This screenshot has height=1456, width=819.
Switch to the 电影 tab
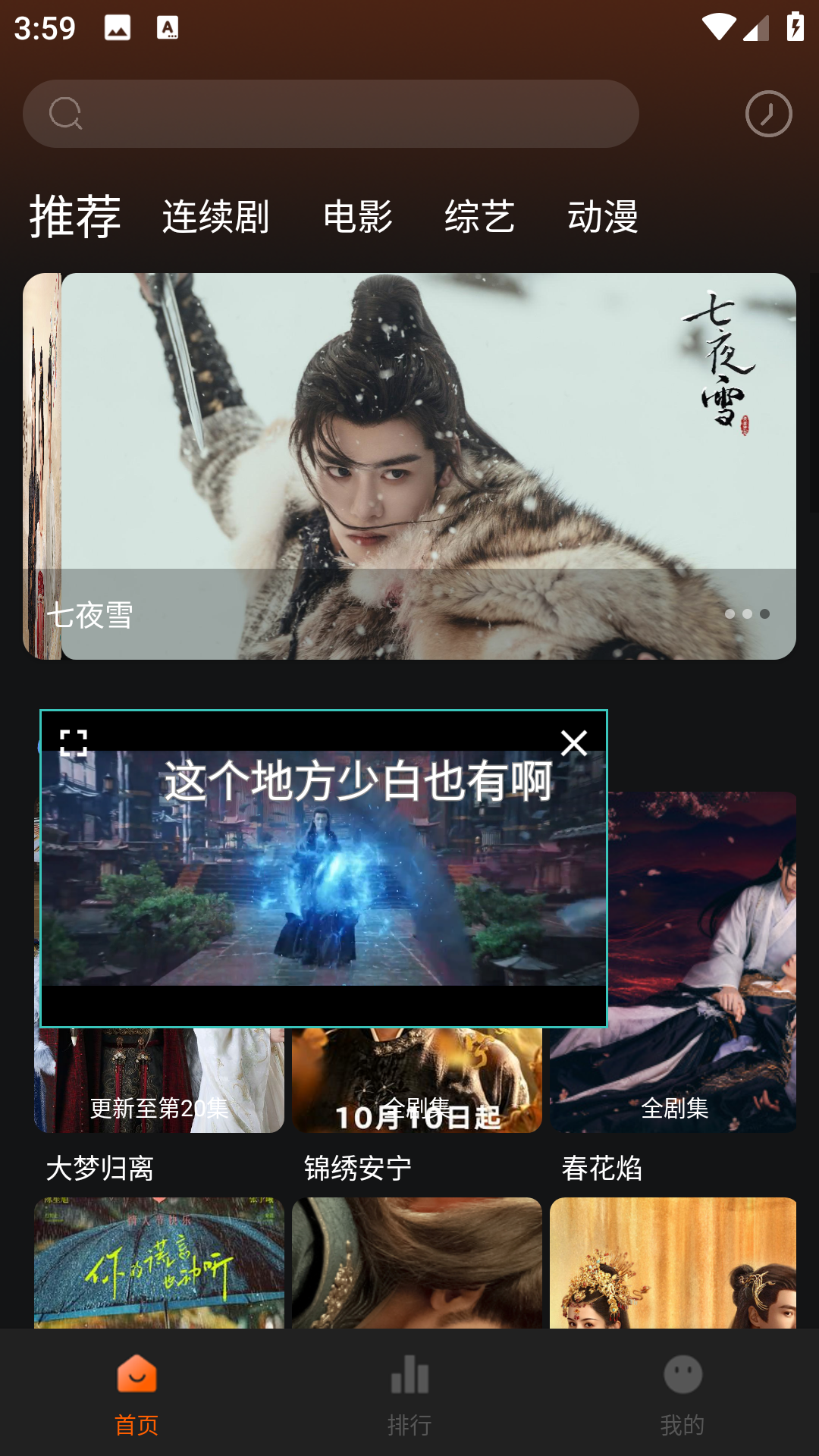[x=357, y=217]
